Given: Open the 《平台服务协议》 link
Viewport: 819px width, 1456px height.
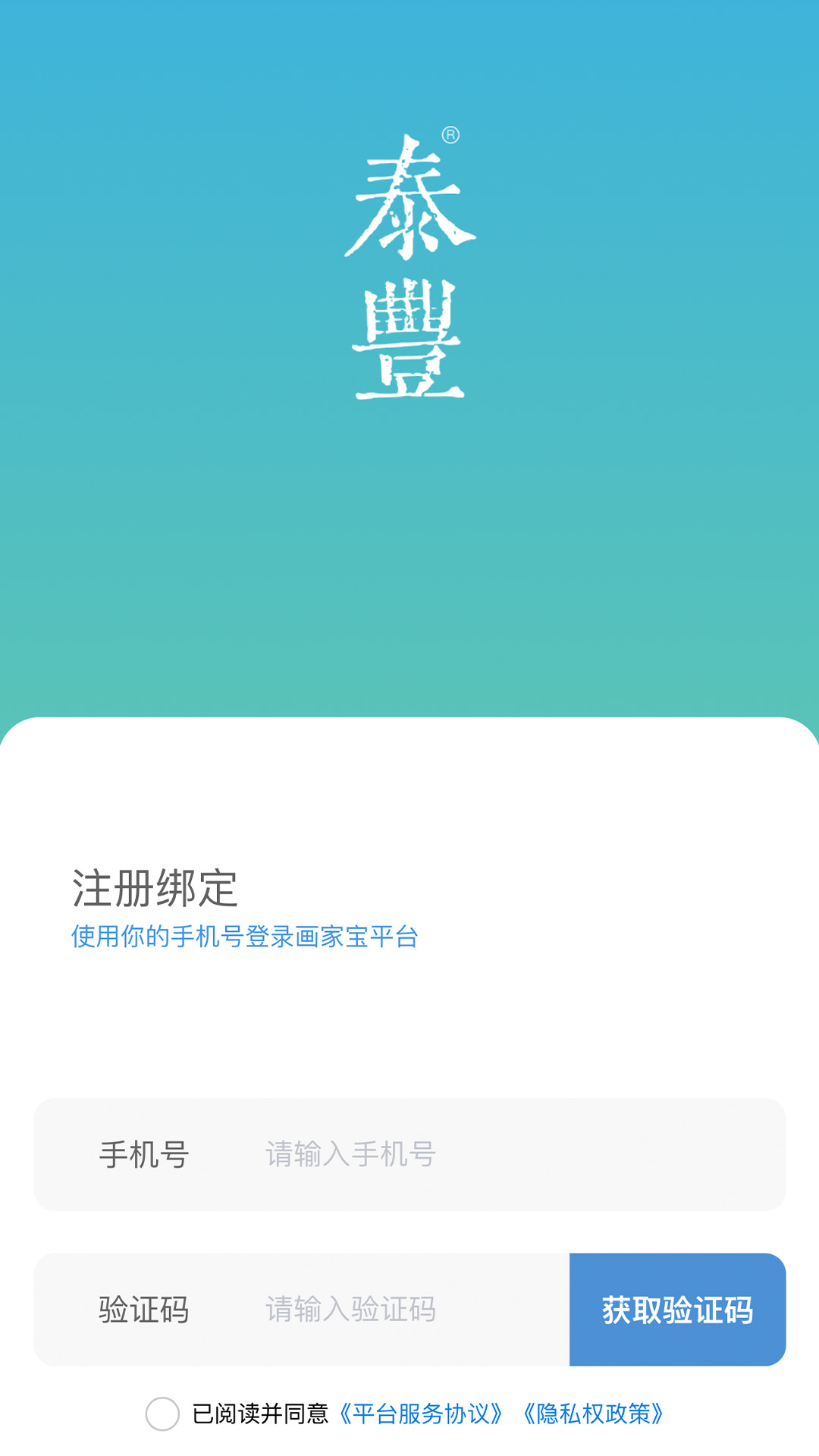Looking at the screenshot, I should click(x=421, y=1414).
